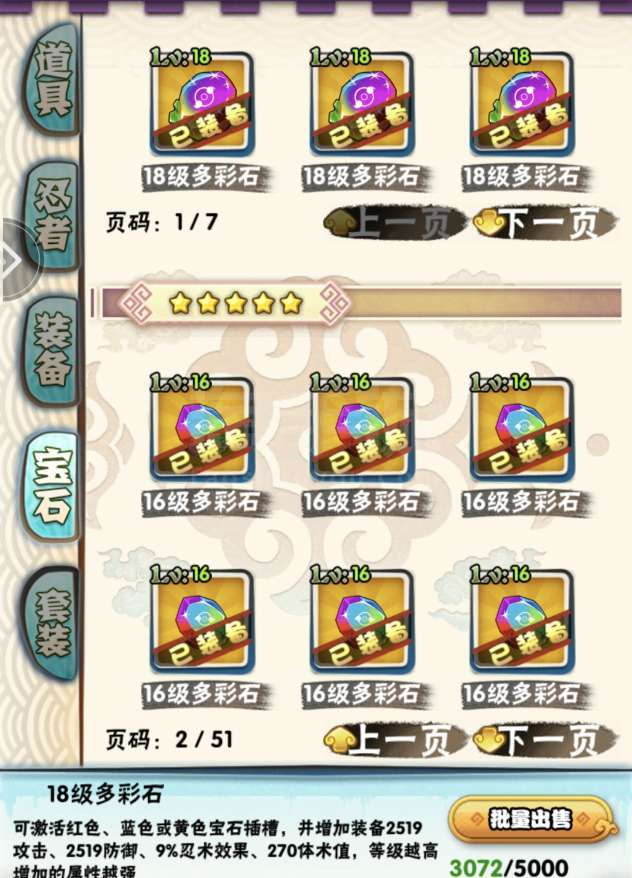The height and width of the screenshot is (878, 632).
Task: Tap 下一页 next to 页码 1/7
Action: point(538,222)
